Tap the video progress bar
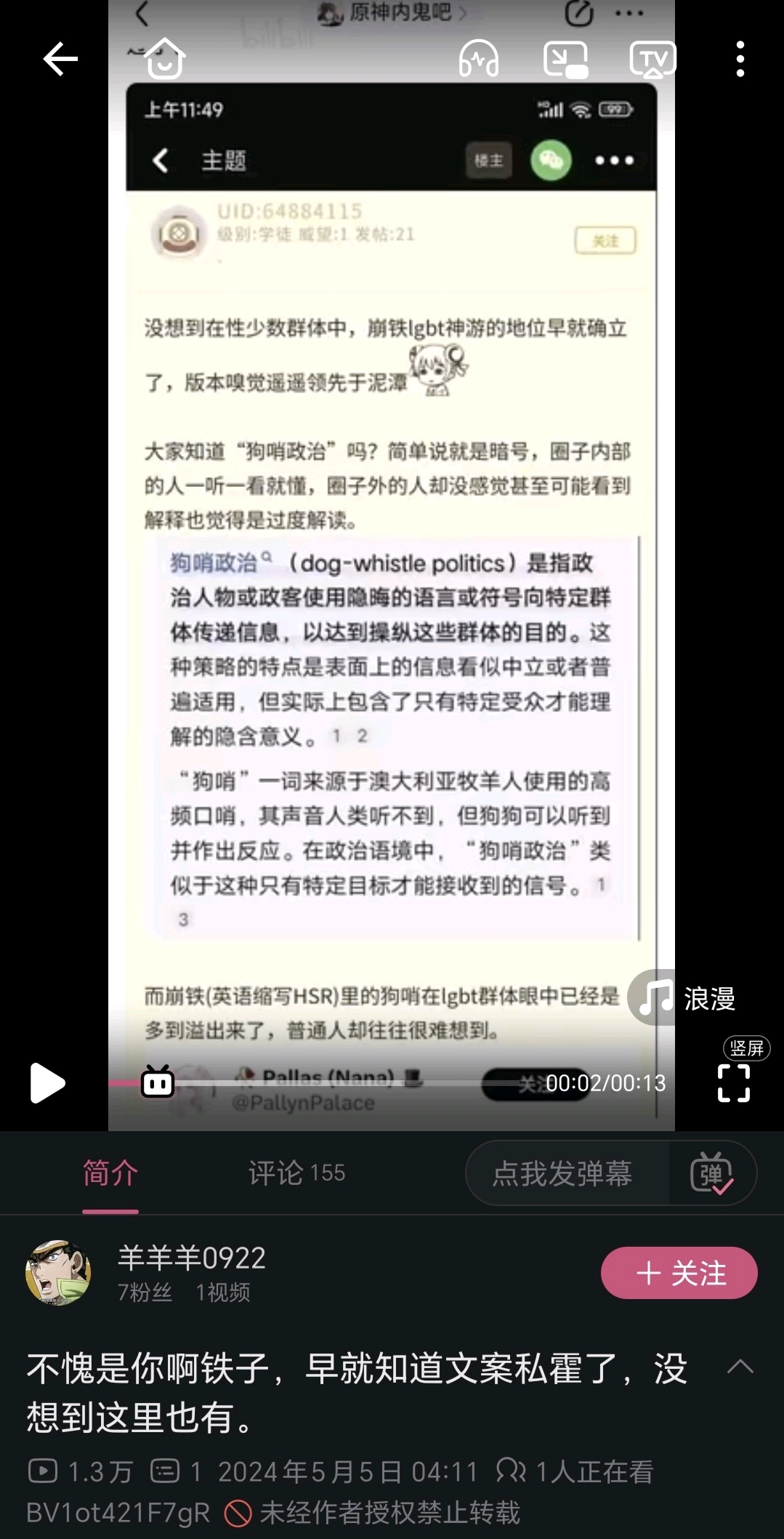 (327, 1083)
